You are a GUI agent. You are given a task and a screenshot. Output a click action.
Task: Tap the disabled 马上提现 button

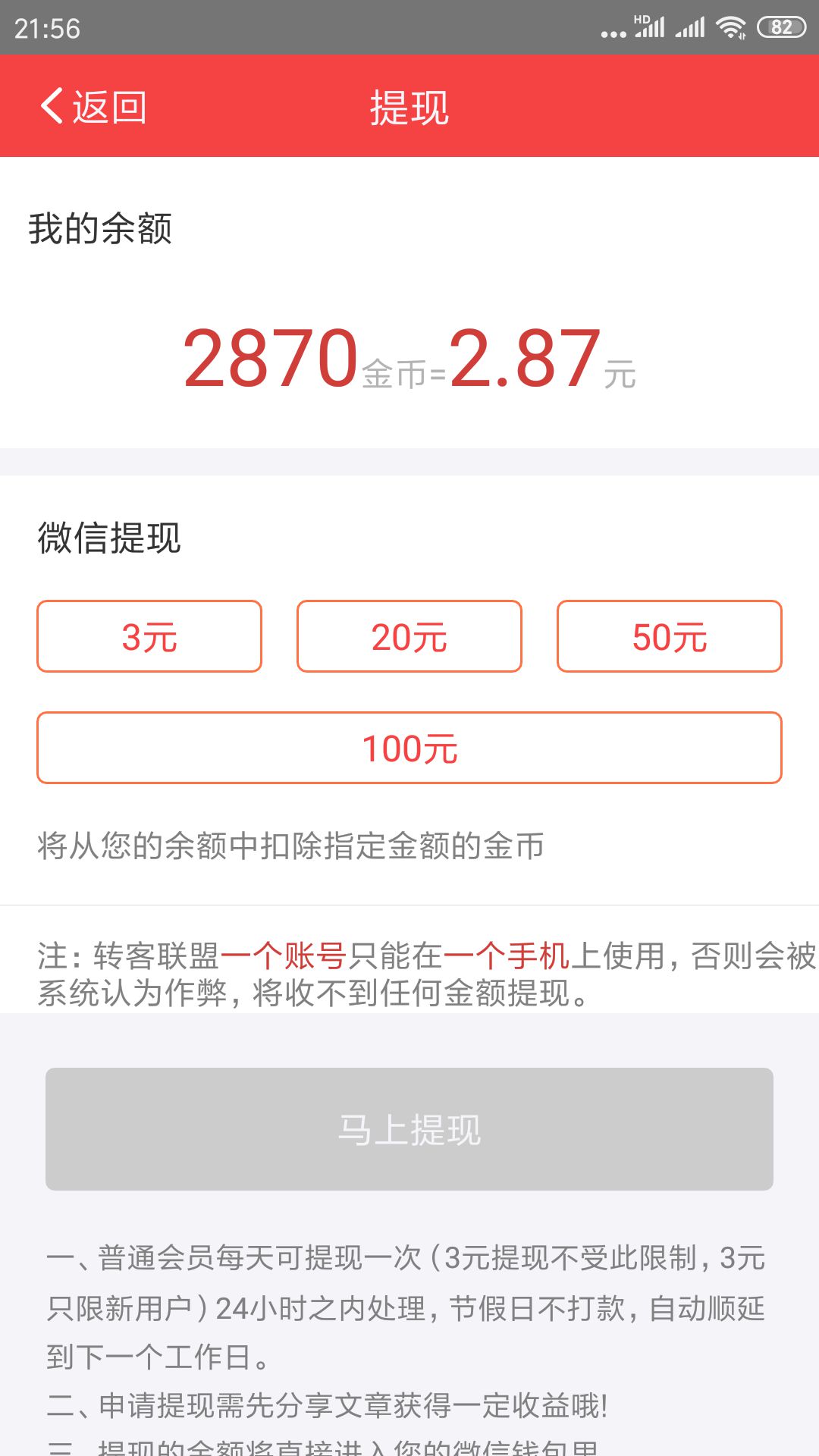coord(409,1129)
